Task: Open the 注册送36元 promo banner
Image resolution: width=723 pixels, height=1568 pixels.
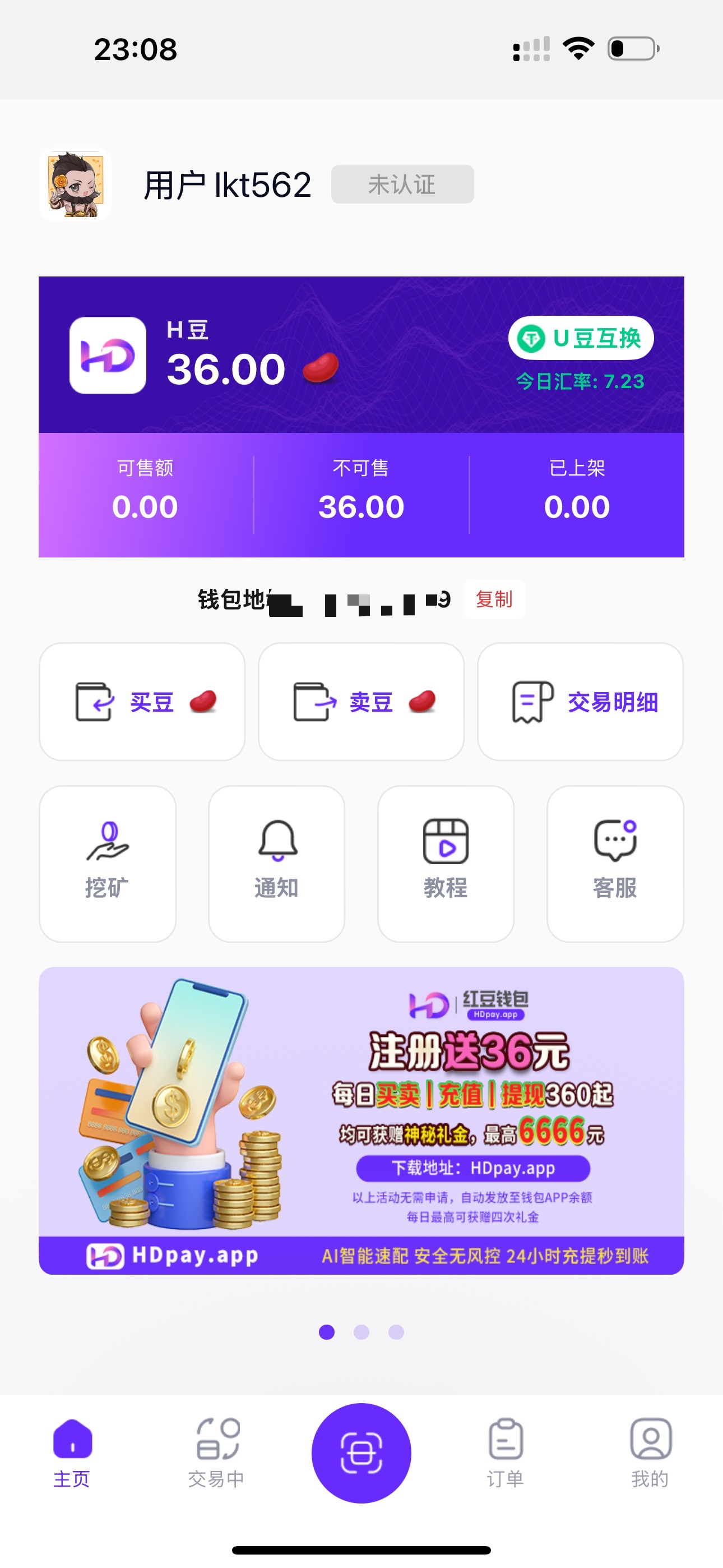Action: 361,1120
